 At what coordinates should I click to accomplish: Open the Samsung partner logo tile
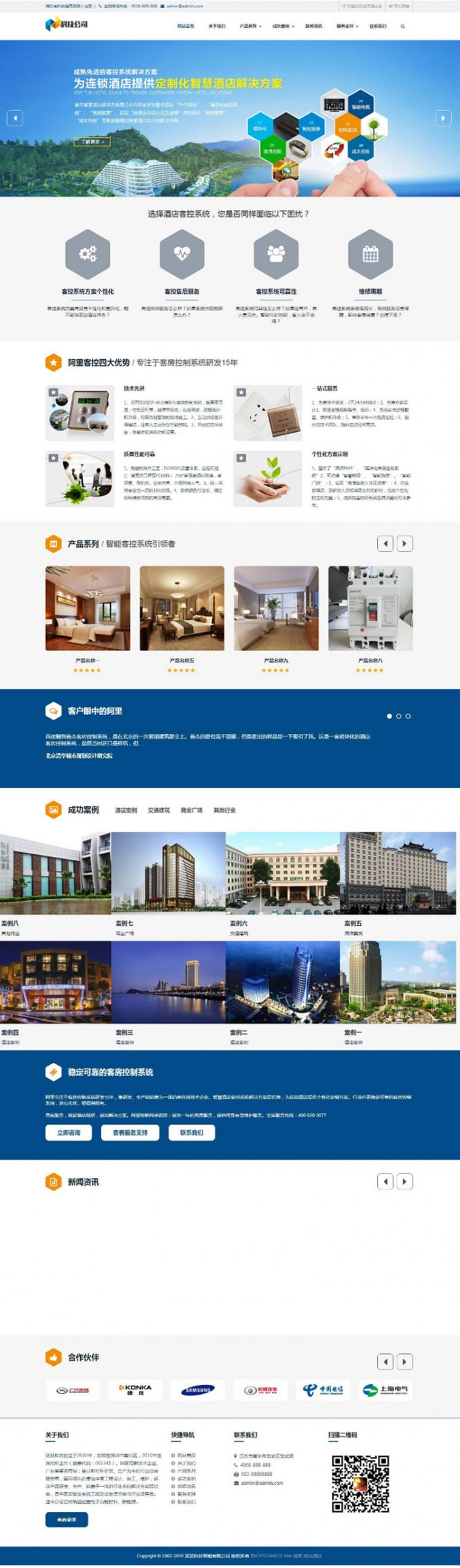coord(198,1389)
